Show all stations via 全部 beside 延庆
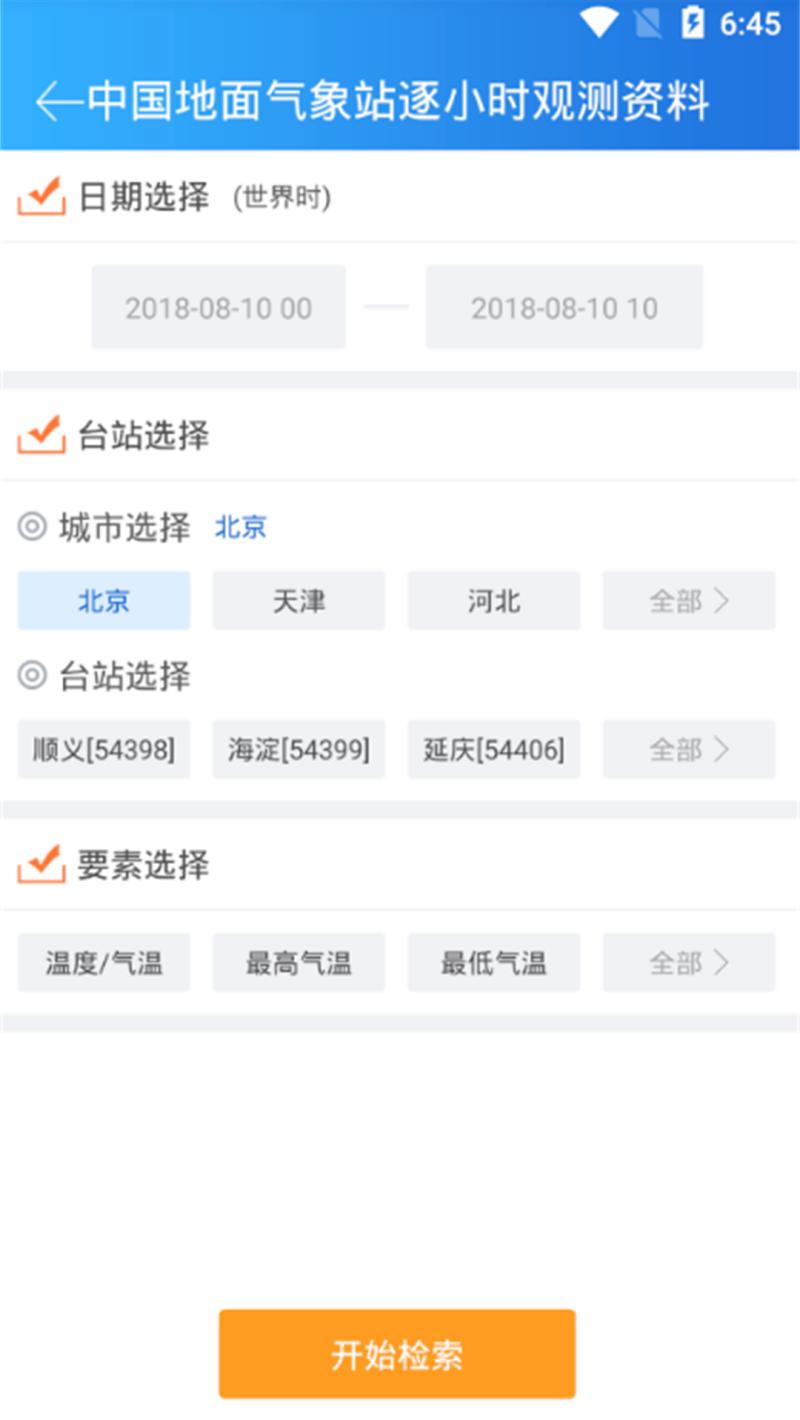Viewport: 800px width, 1420px height. click(688, 749)
